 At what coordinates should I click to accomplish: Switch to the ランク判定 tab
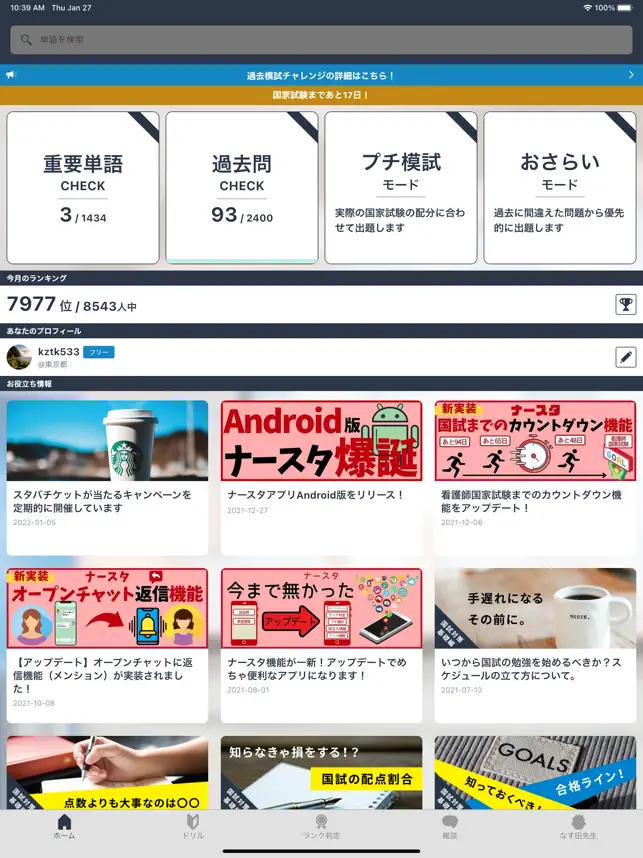321,826
